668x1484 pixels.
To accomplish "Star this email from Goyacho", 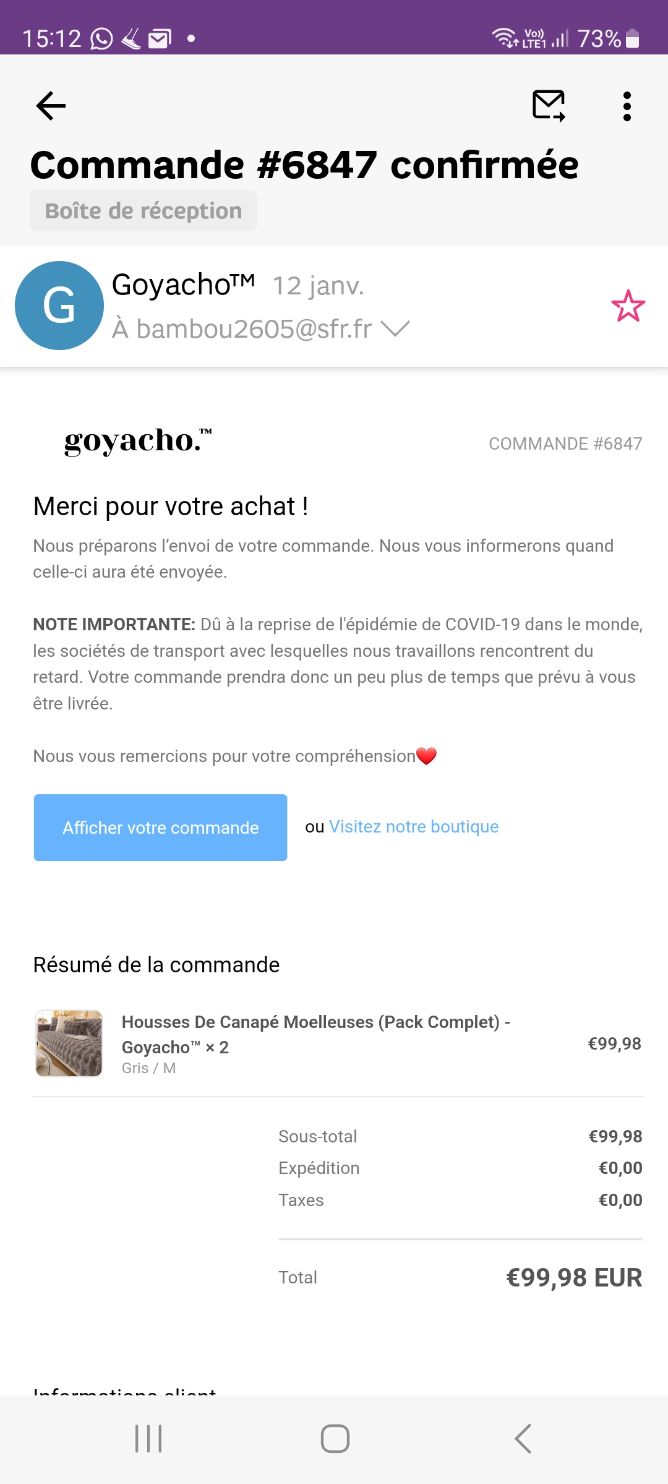I will [x=628, y=306].
